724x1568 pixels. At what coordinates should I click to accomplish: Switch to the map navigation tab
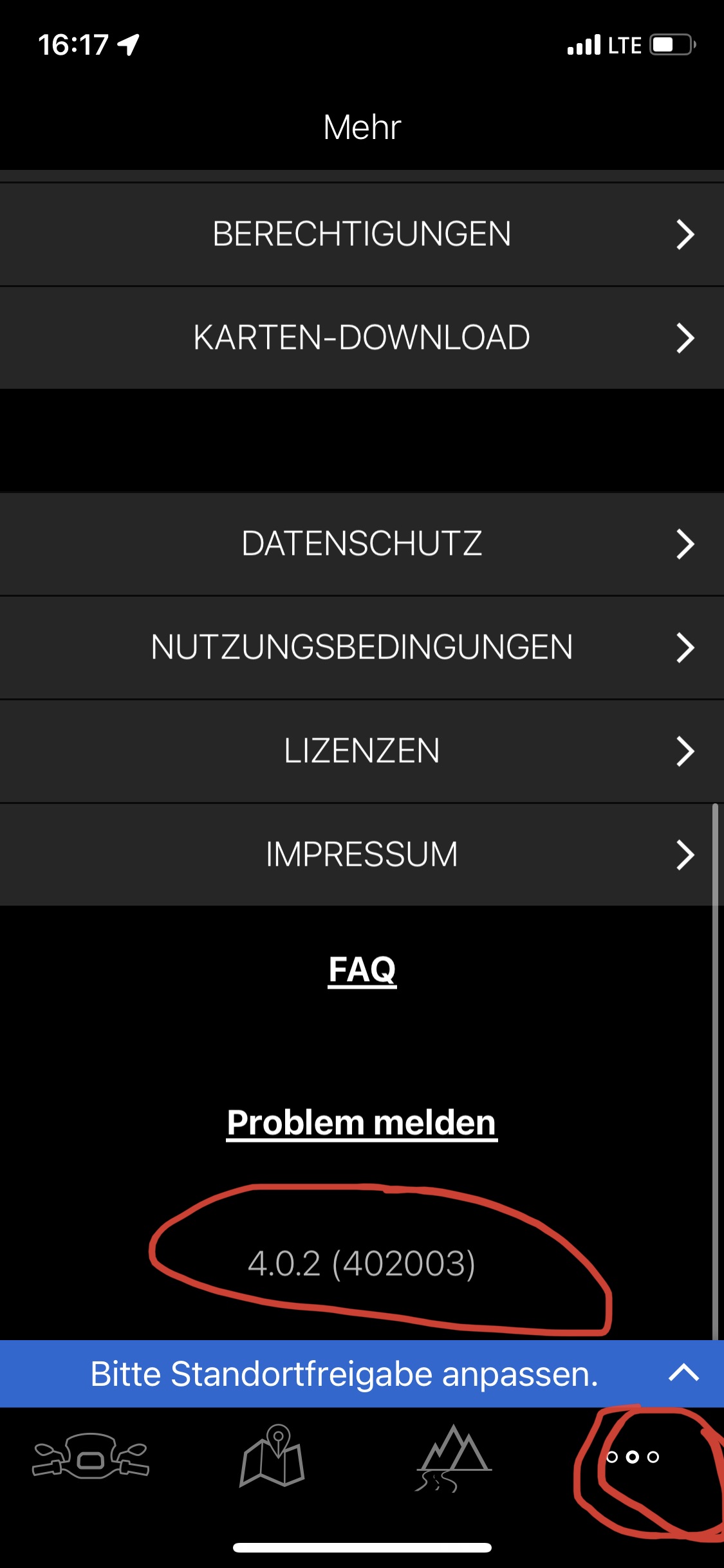point(272,1457)
